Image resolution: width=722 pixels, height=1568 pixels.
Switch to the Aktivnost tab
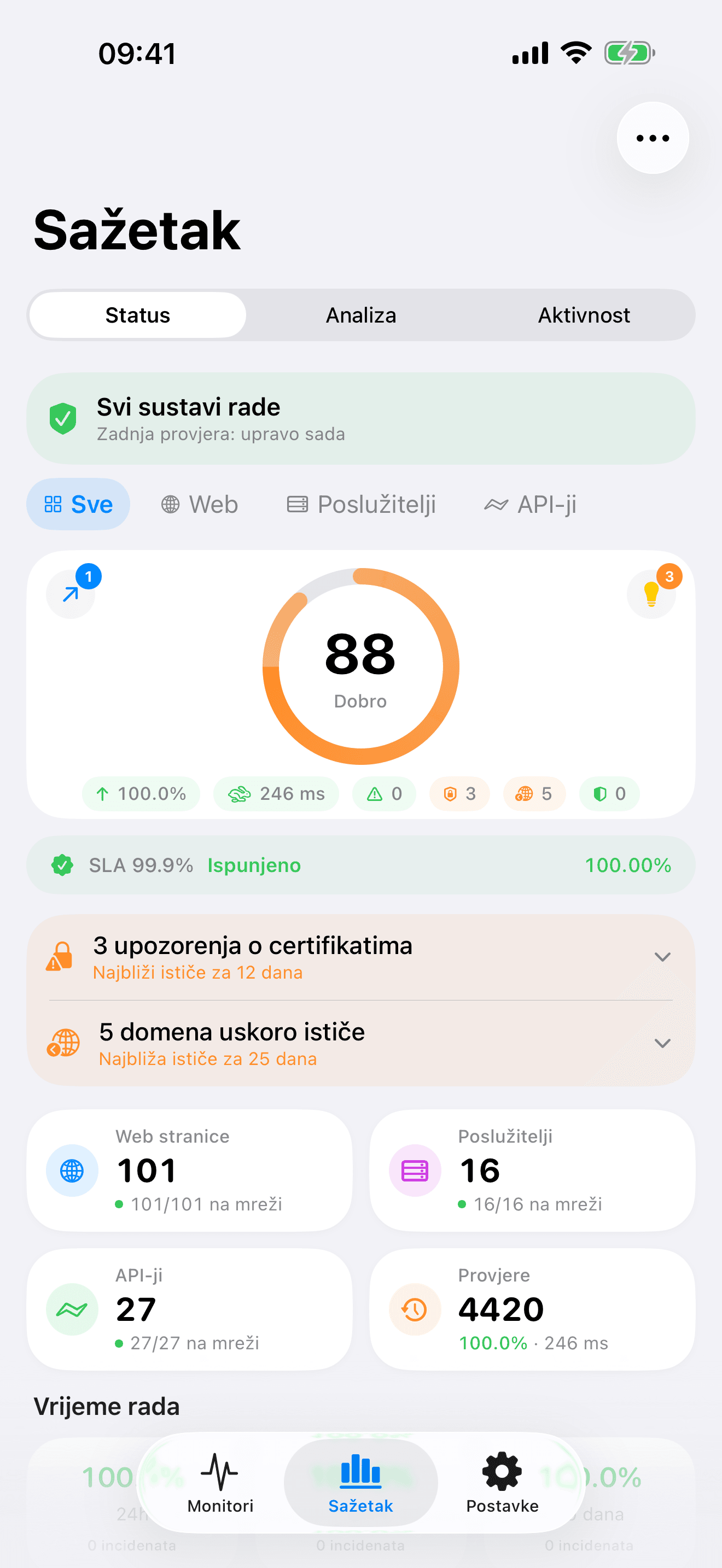pyautogui.click(x=584, y=315)
